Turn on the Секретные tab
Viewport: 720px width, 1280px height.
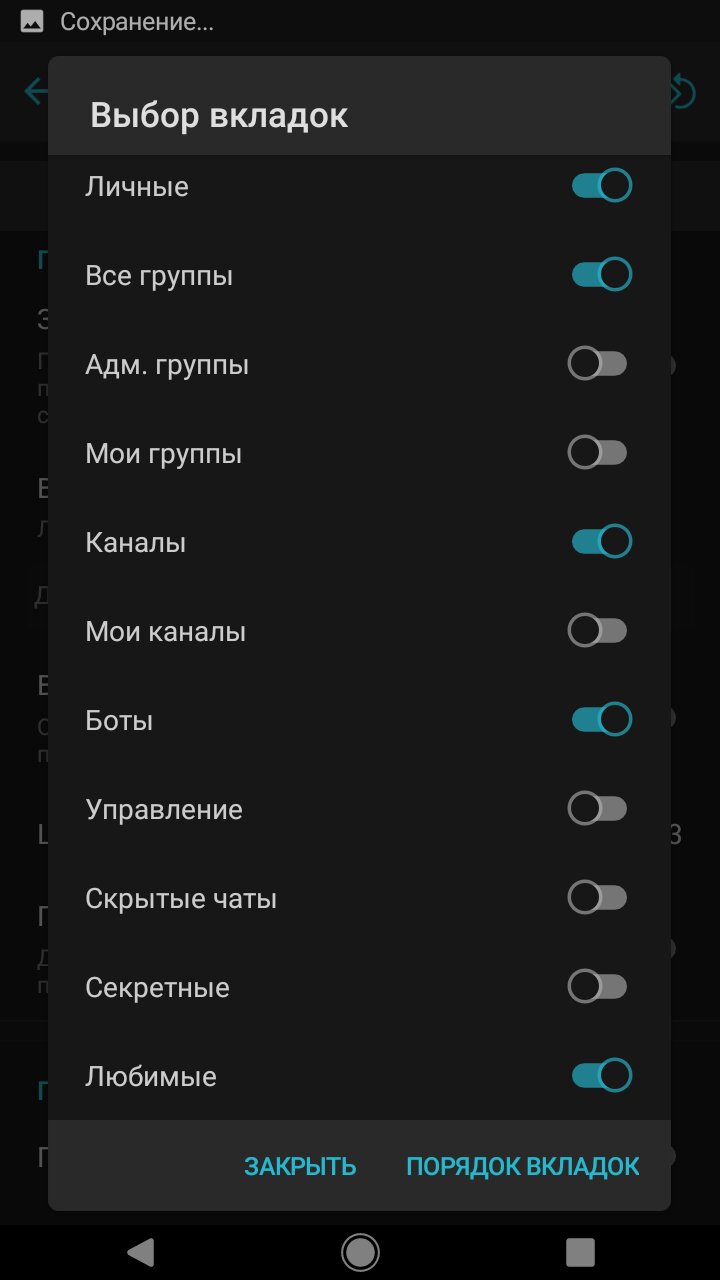[x=598, y=987]
